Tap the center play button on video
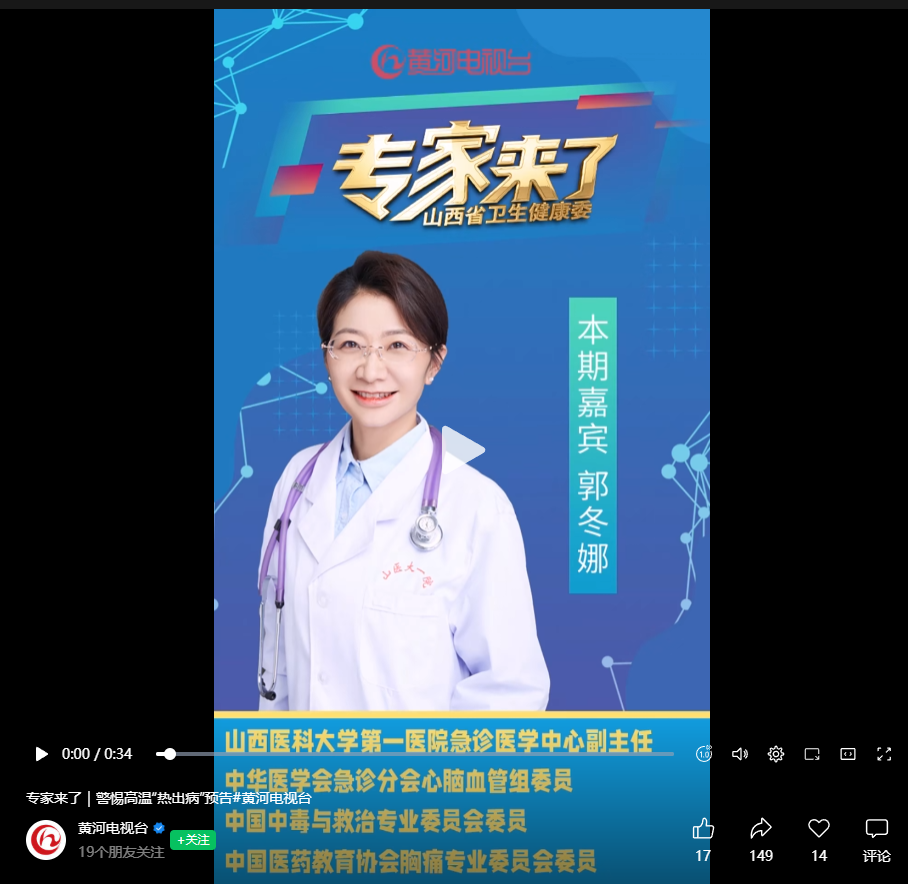 [462, 451]
